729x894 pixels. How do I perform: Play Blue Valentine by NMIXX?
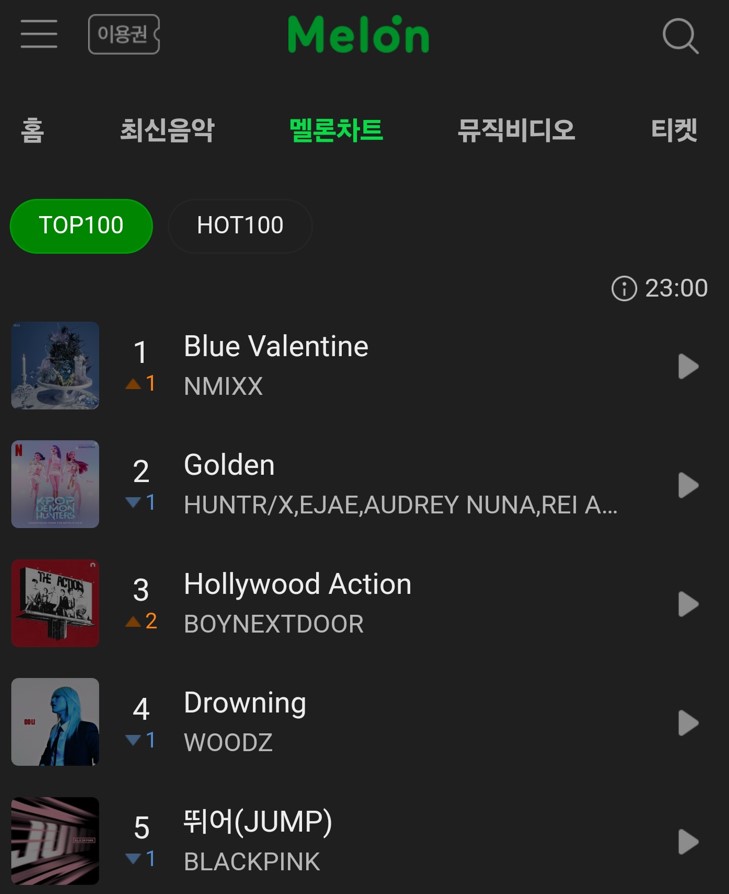pyautogui.click(x=688, y=367)
